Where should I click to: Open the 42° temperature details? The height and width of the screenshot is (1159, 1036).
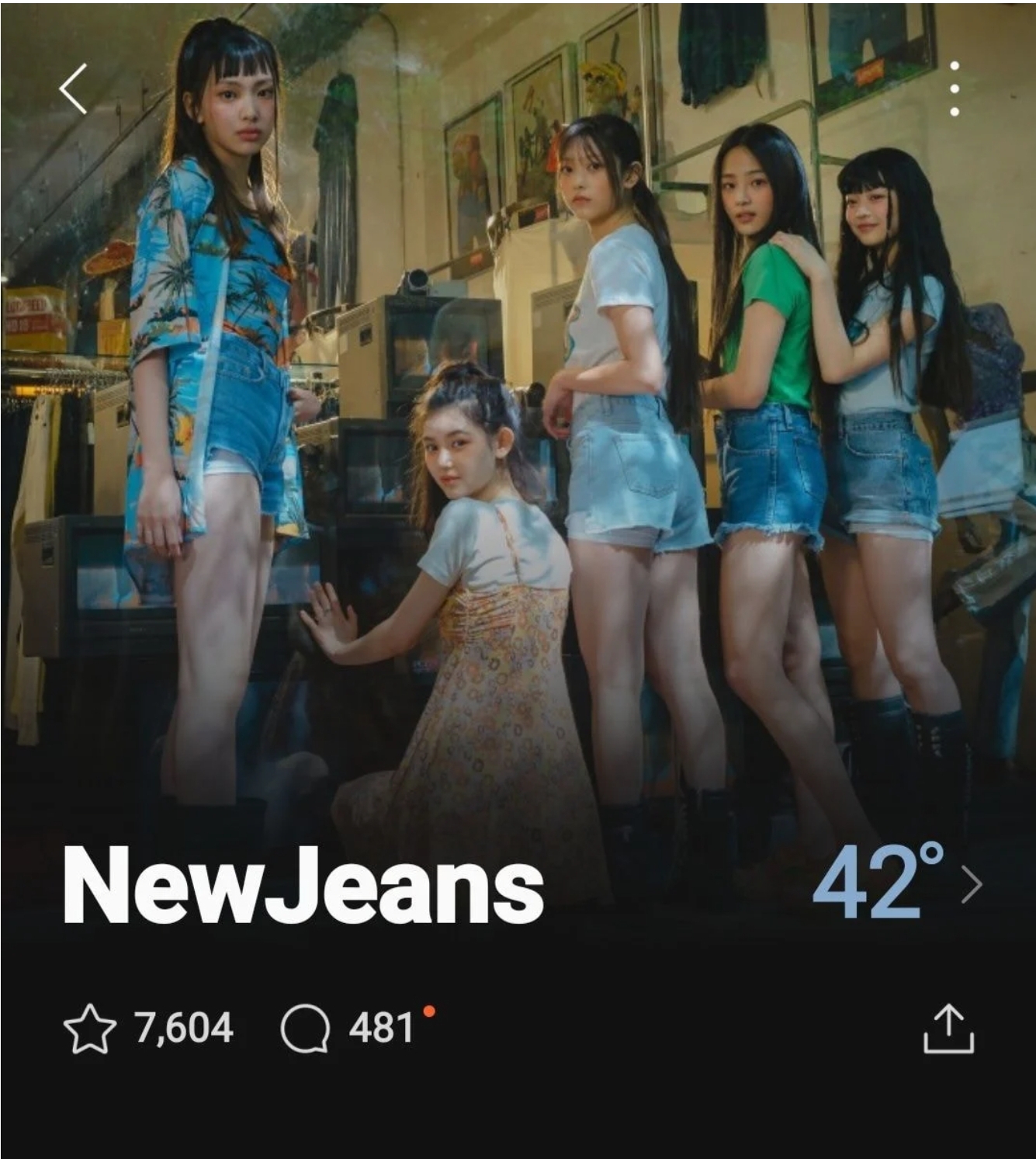click(x=896, y=884)
